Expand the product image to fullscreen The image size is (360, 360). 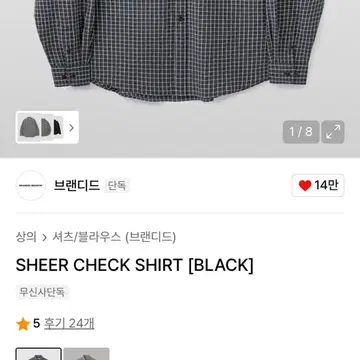(333, 132)
